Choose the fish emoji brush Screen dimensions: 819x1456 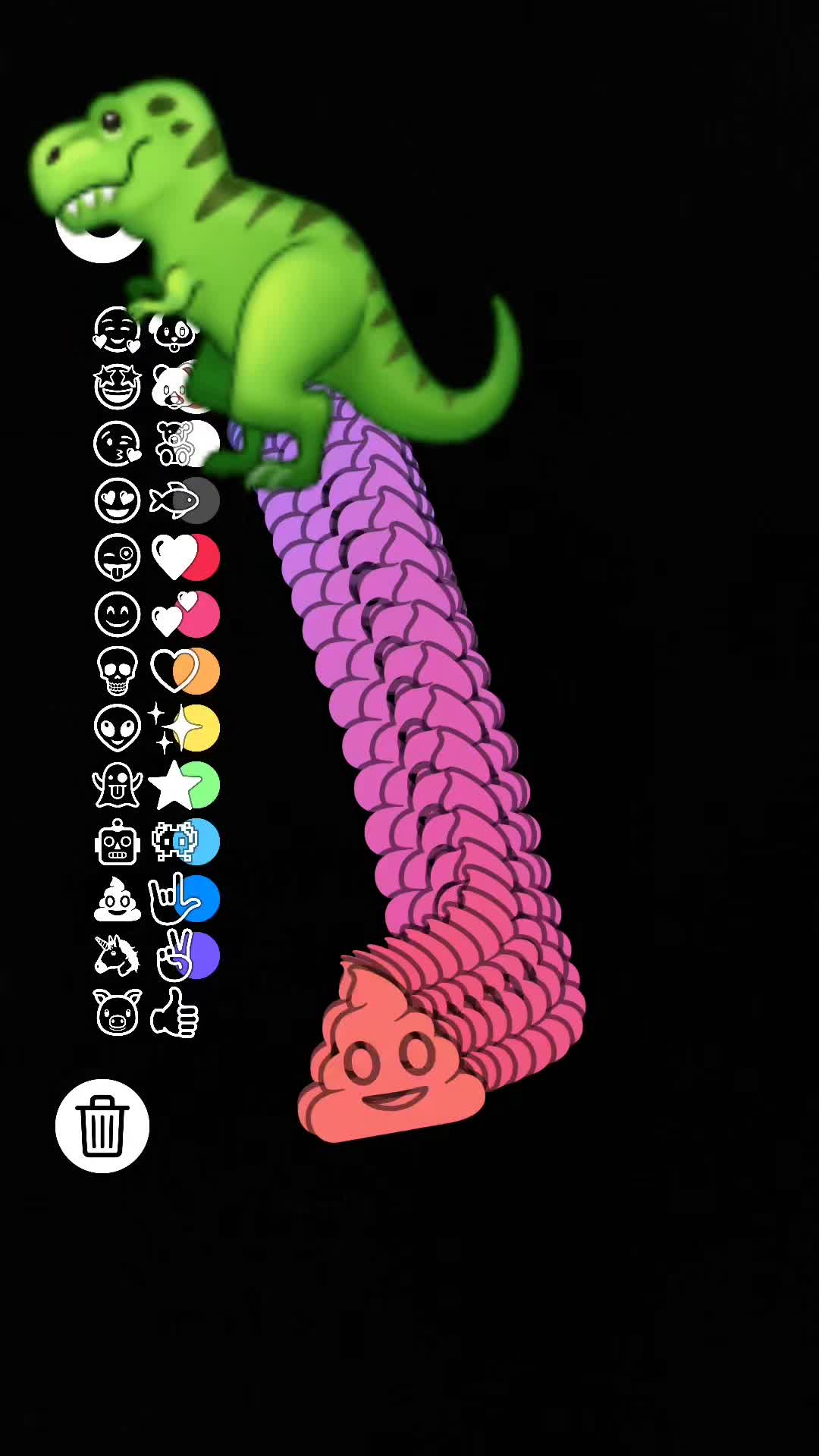174,500
